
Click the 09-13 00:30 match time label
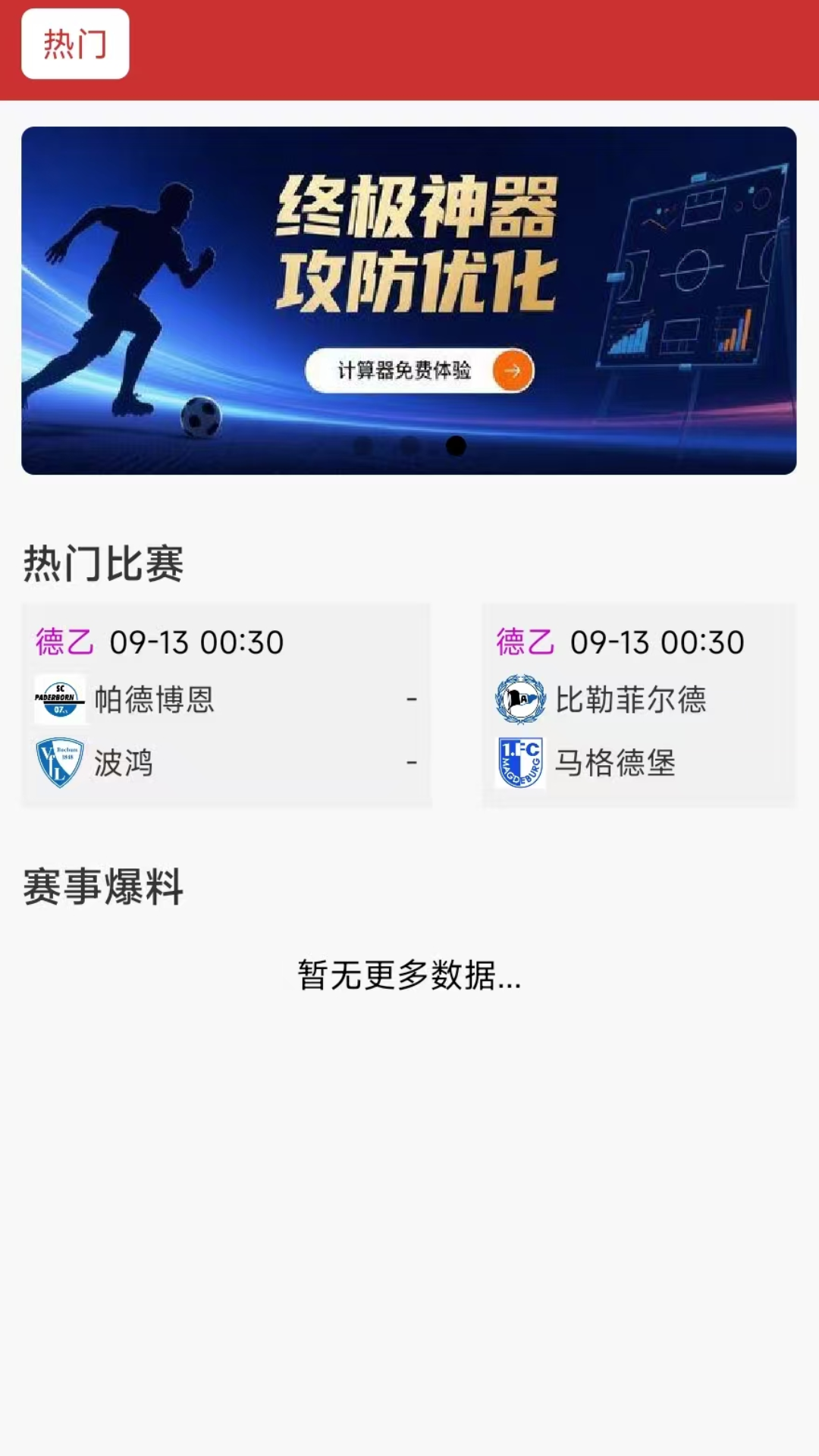click(x=194, y=641)
